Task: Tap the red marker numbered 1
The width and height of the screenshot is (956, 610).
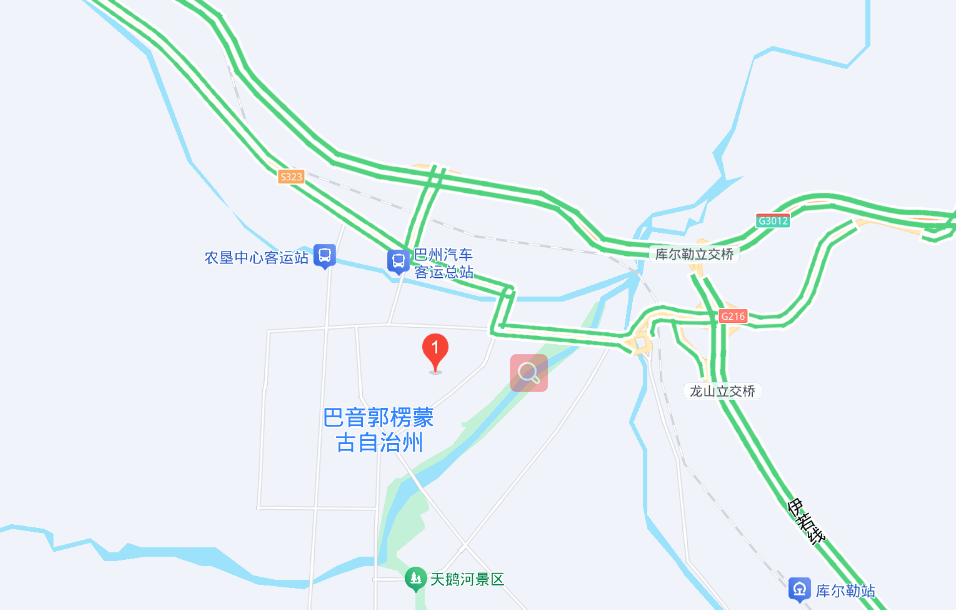Action: (x=435, y=352)
